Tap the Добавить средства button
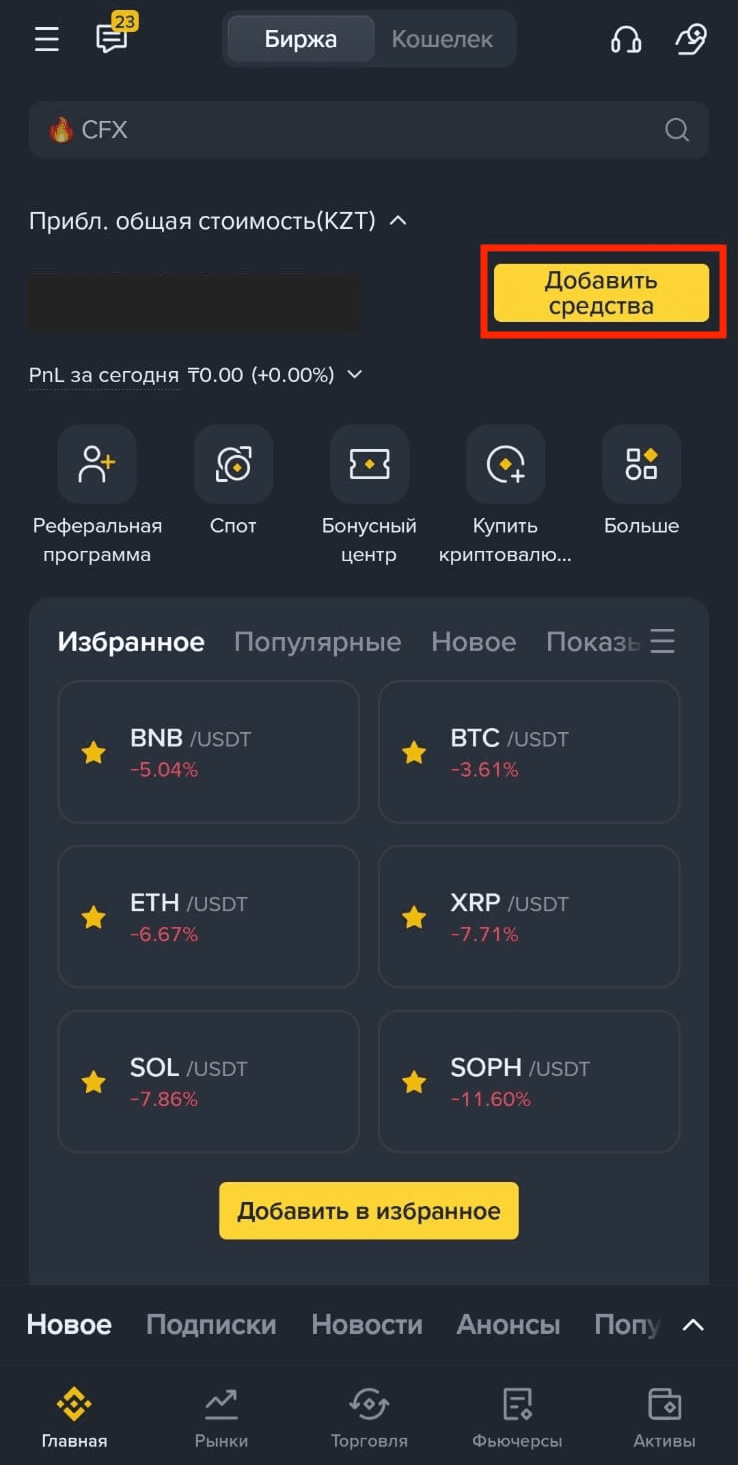This screenshot has height=1465, width=738. (601, 293)
